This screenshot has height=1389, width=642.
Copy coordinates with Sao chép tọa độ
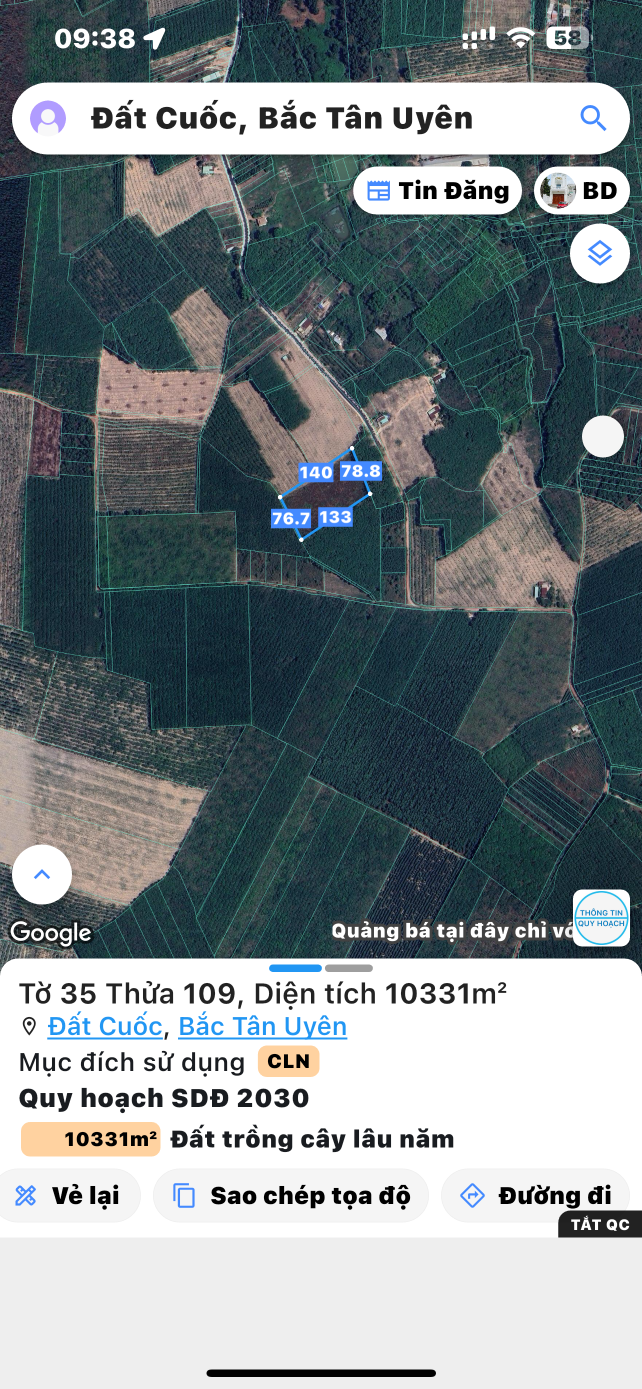pos(290,1195)
